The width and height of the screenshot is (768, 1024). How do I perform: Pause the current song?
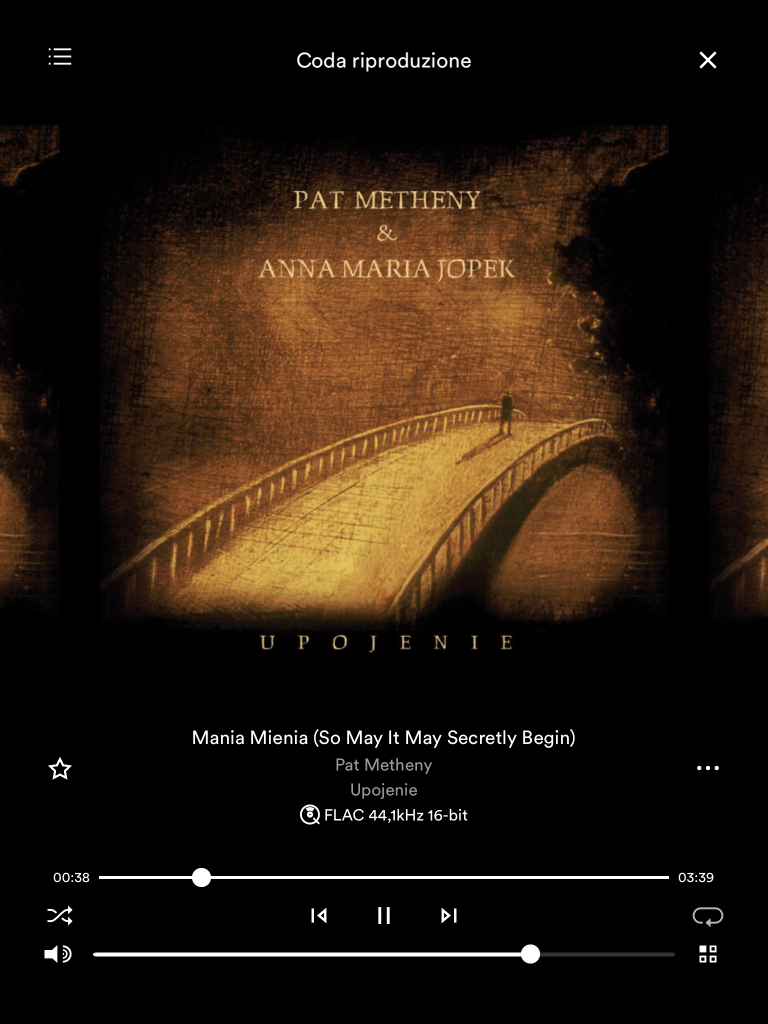point(384,915)
